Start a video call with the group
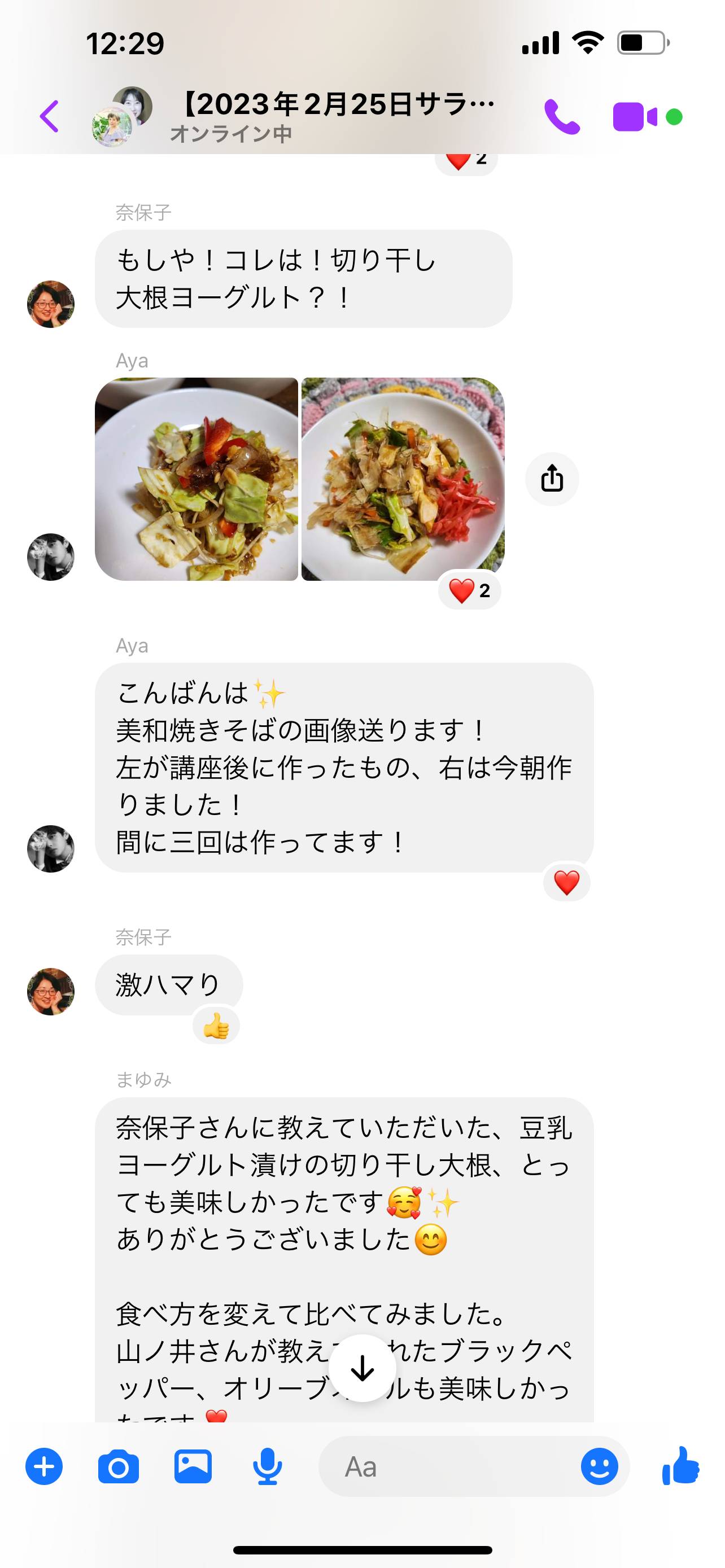The height and width of the screenshot is (1568, 725). (635, 116)
